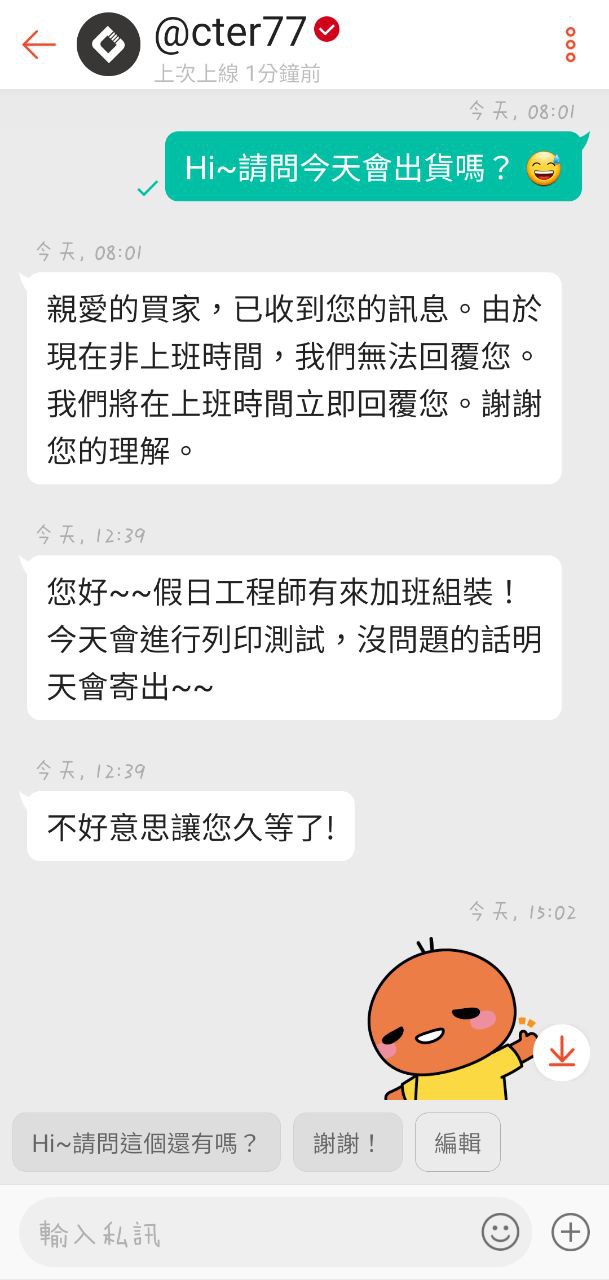Open the emoji sticker picker
Screen dimensions: 609x1280
pyautogui.click(x=500, y=1232)
